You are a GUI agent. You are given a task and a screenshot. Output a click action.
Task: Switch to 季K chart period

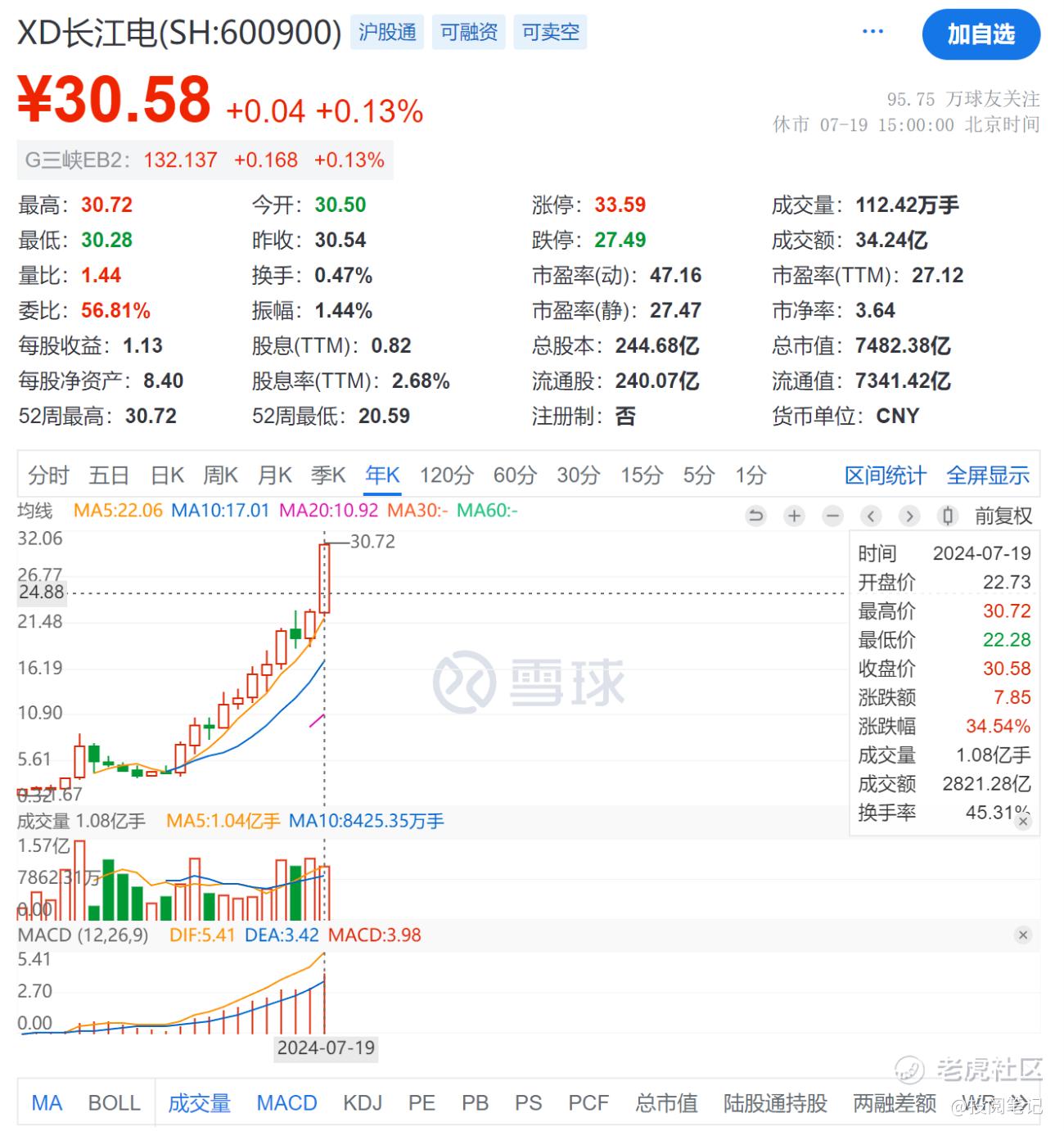328,475
